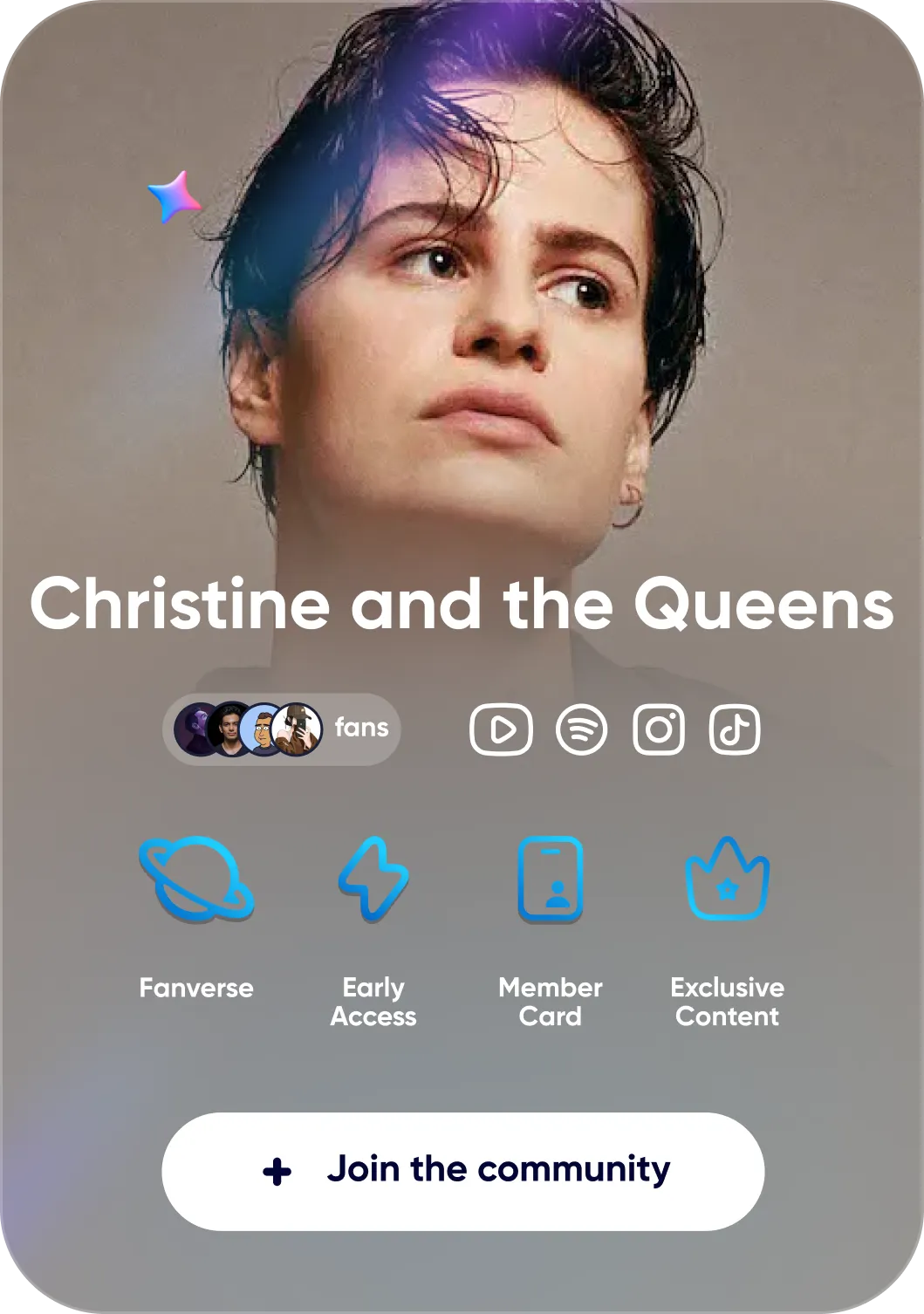The height and width of the screenshot is (1314, 924).
Task: Open the artist's TikTok profile
Action: (x=735, y=729)
